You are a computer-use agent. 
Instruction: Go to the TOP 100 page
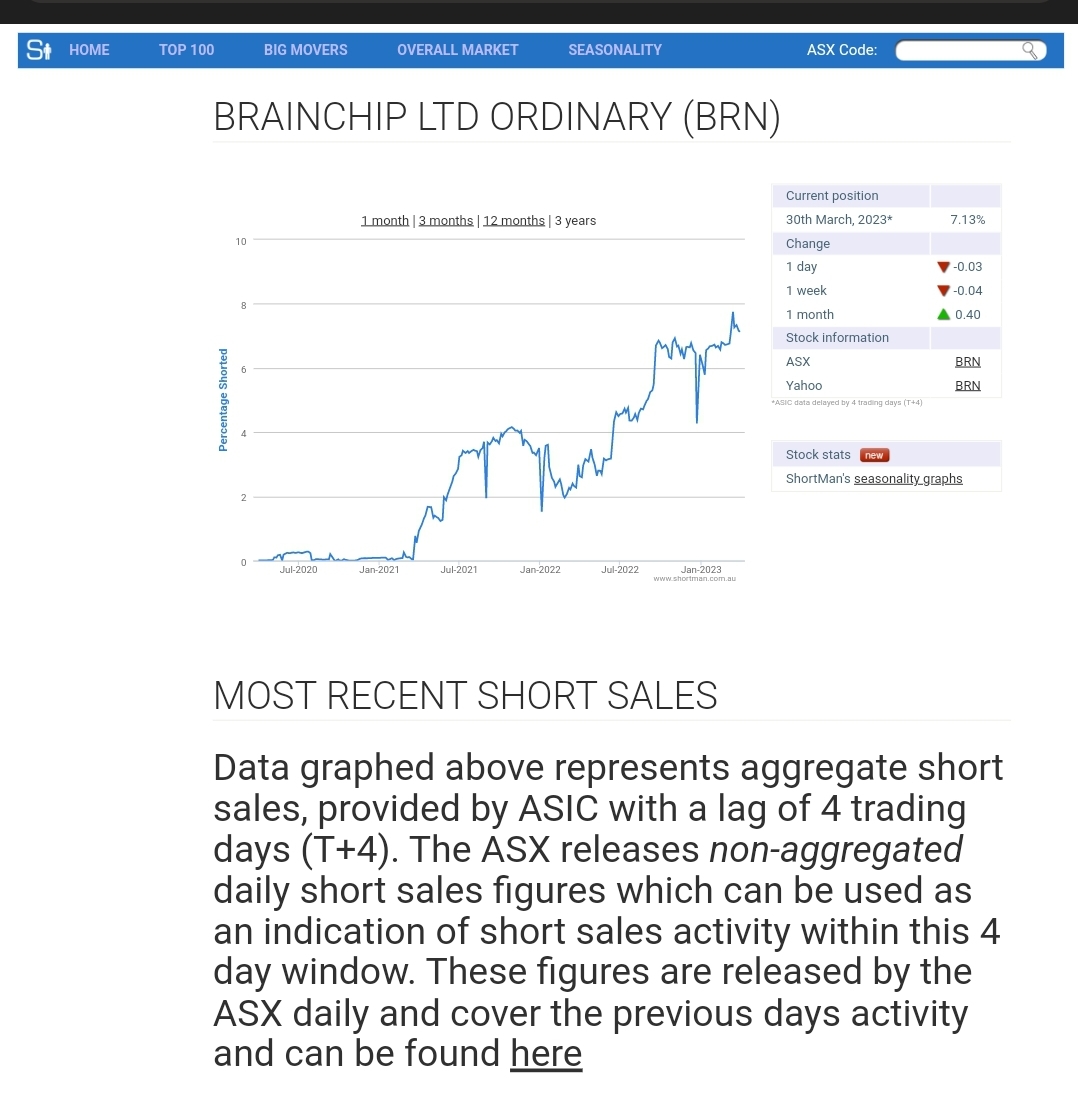[186, 50]
